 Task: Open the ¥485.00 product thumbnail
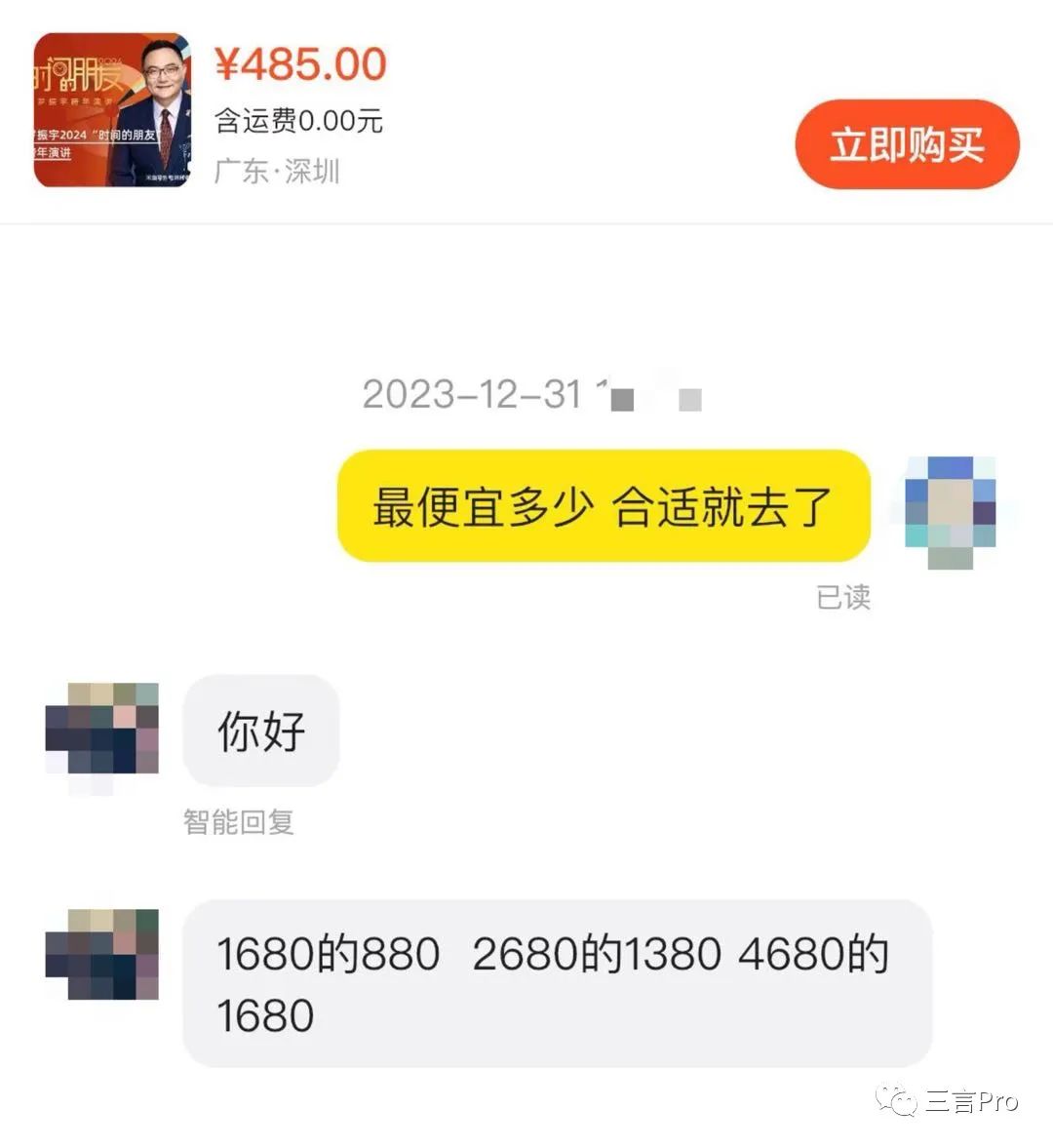(112, 109)
